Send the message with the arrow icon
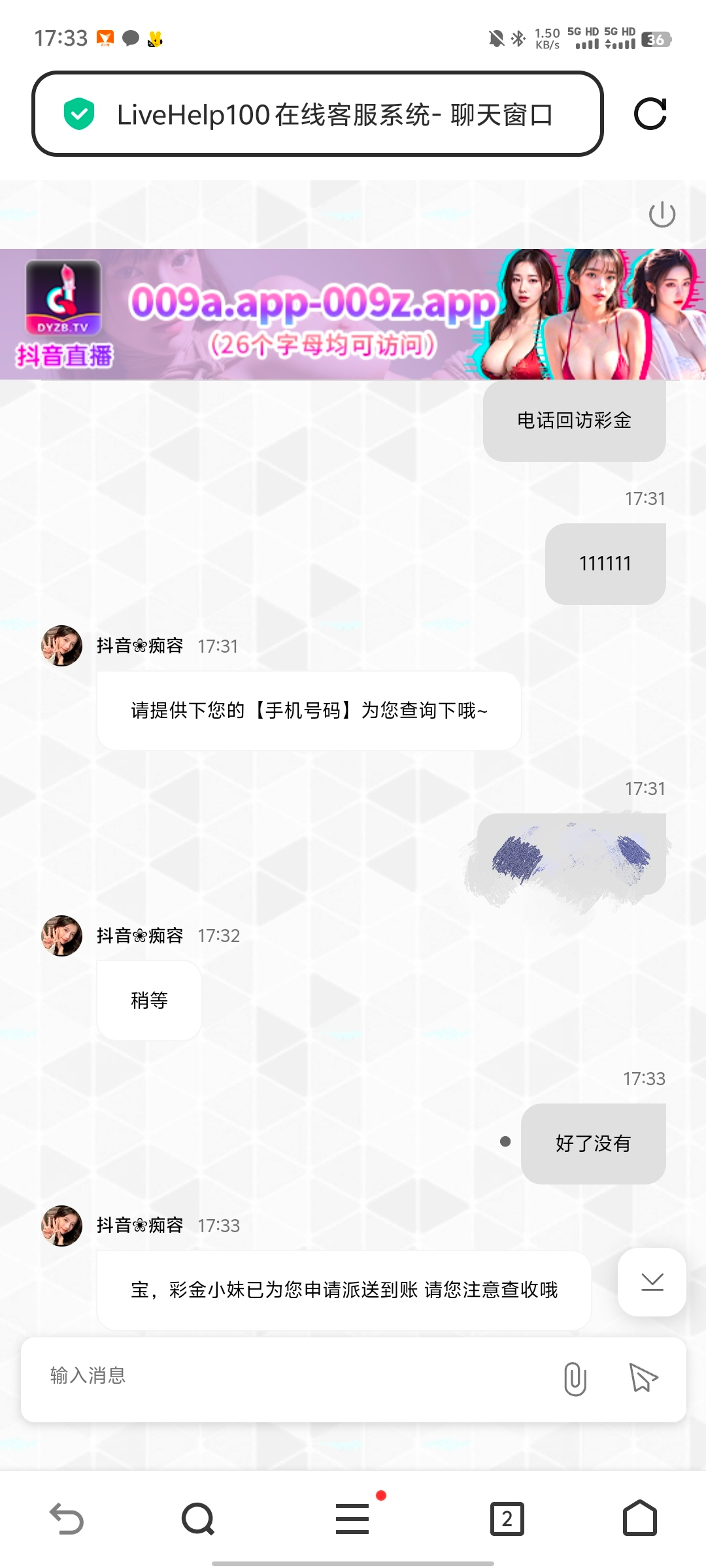This screenshot has height=1568, width=706. click(643, 1378)
